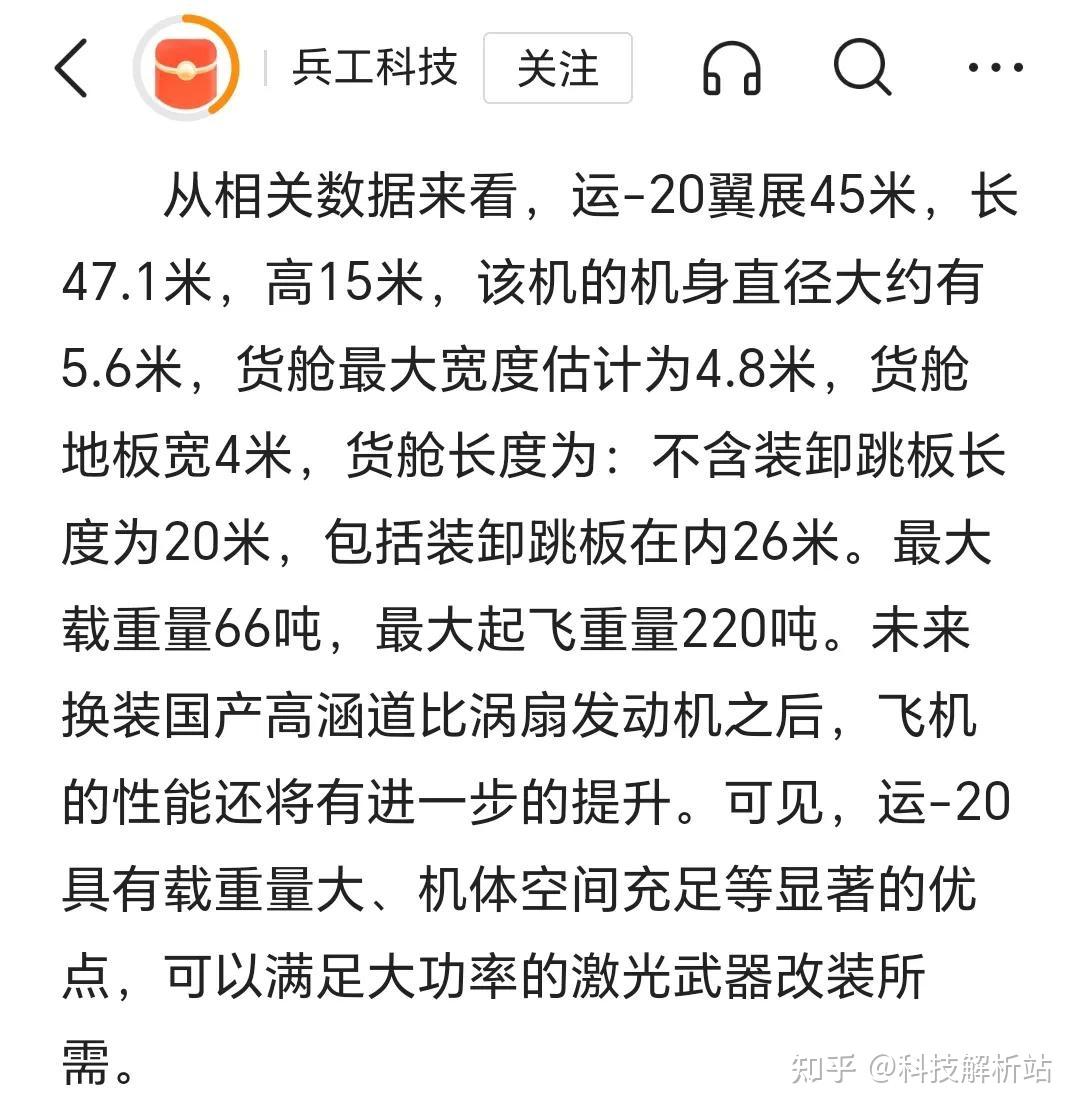Navigate back with the left arrow icon

(70, 68)
